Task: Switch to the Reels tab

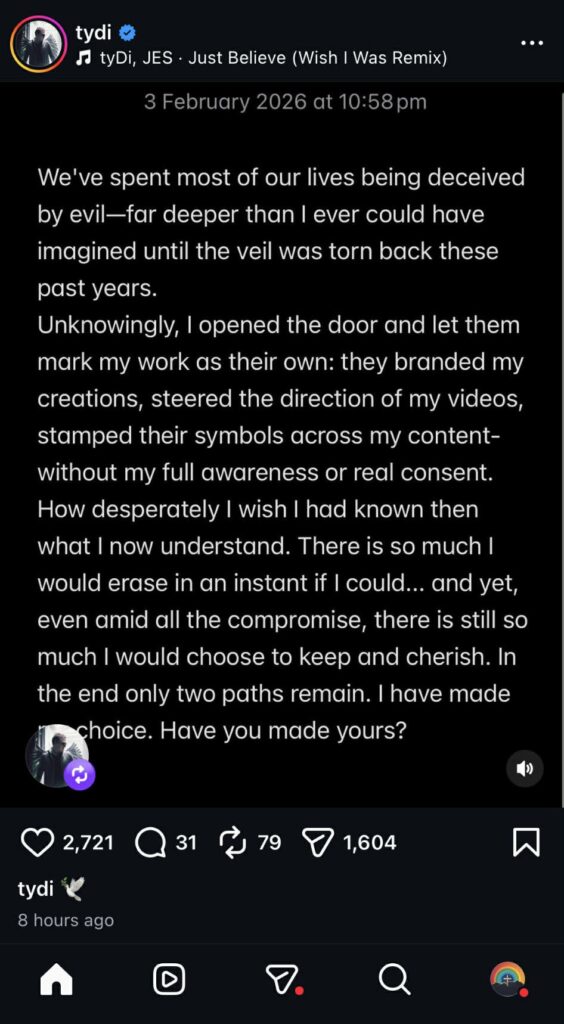Action: pyautogui.click(x=169, y=980)
